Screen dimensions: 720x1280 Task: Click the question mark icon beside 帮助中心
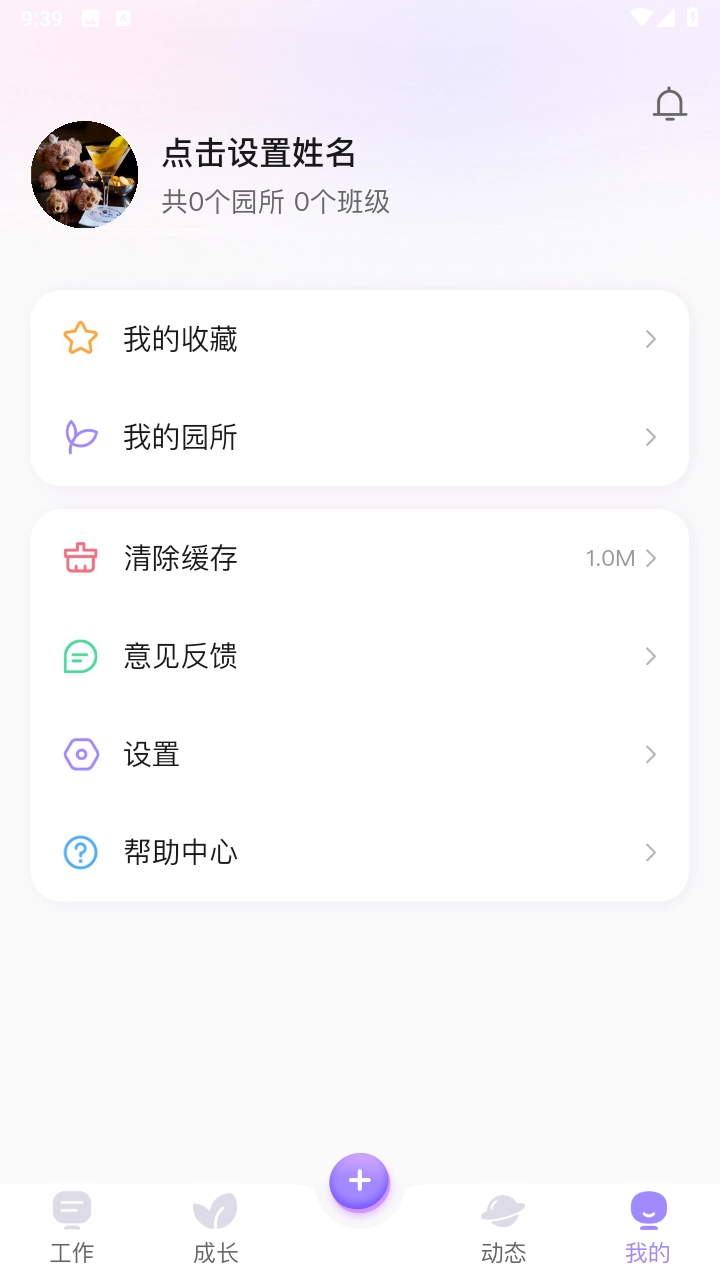tap(80, 852)
